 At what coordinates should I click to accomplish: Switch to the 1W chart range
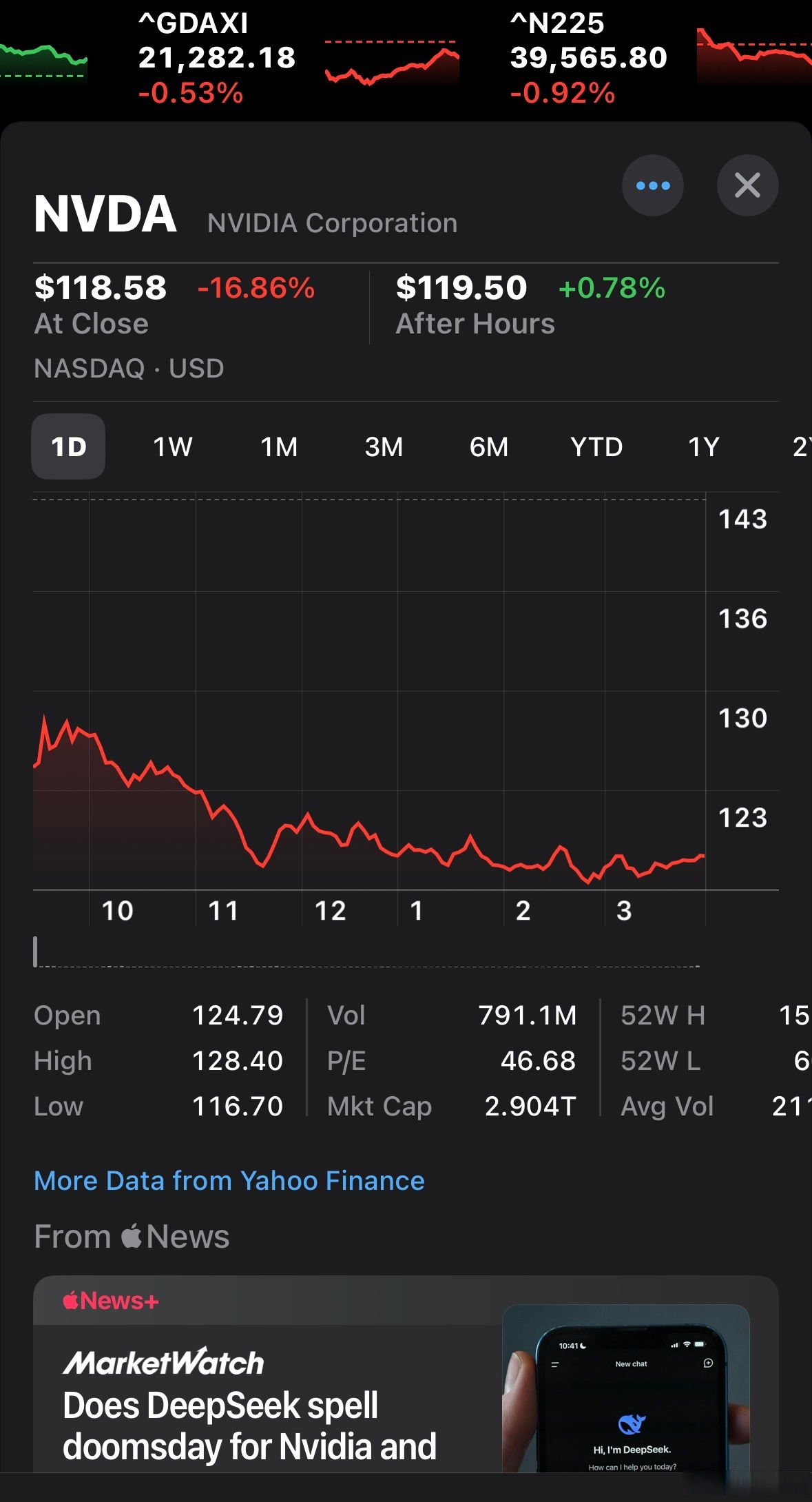tap(171, 446)
